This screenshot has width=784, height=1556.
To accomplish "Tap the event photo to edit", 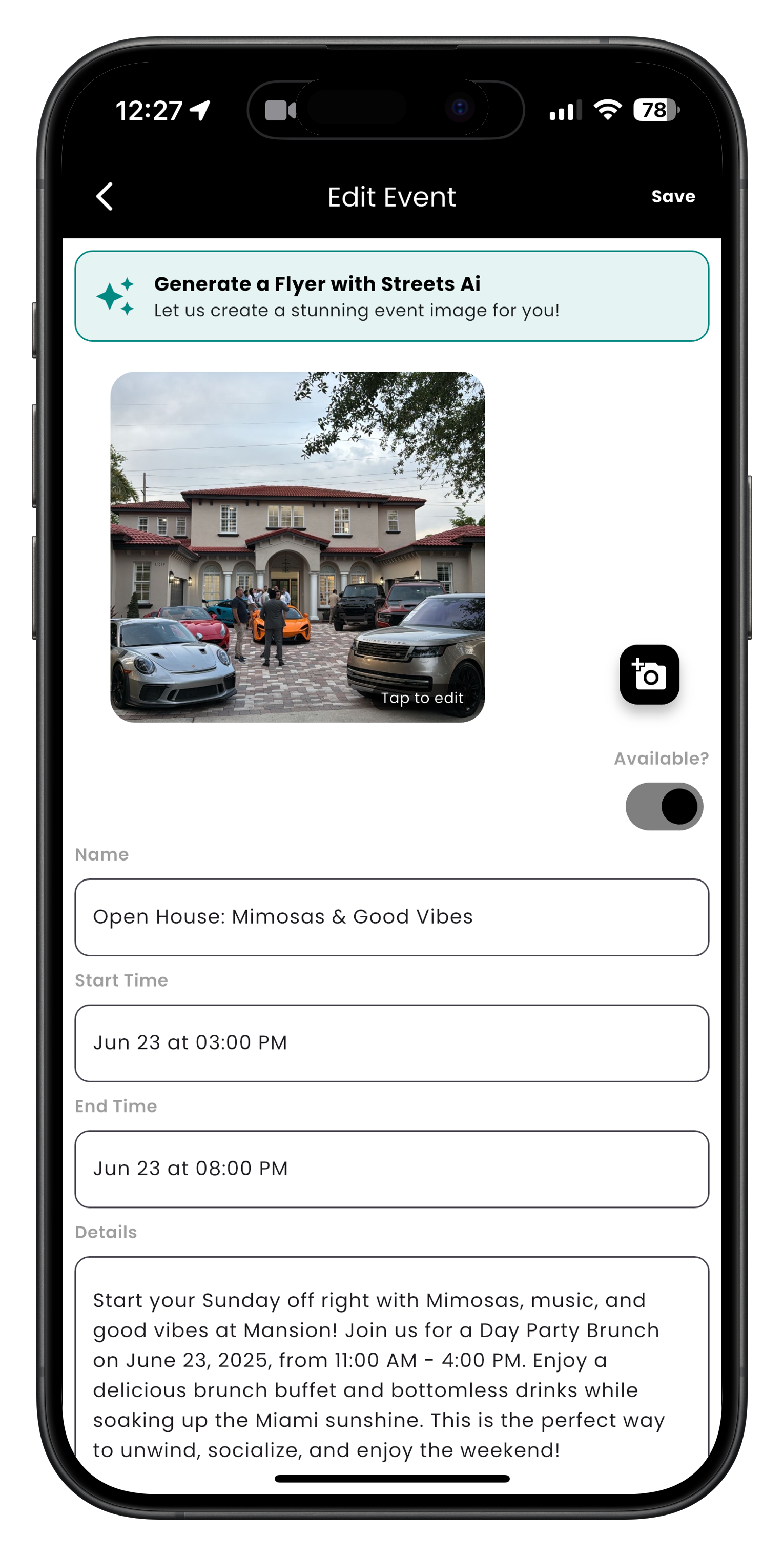I will [x=297, y=547].
